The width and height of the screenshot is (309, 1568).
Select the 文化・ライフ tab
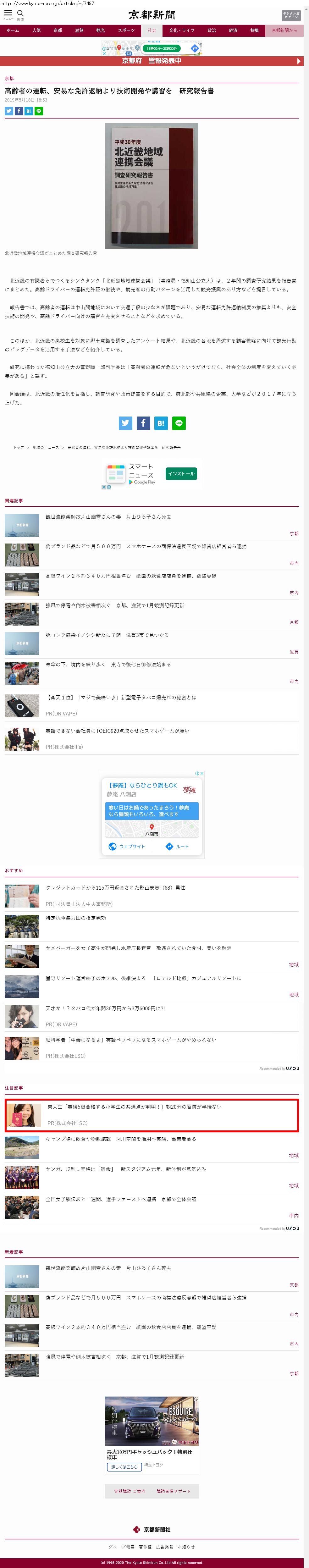click(181, 30)
